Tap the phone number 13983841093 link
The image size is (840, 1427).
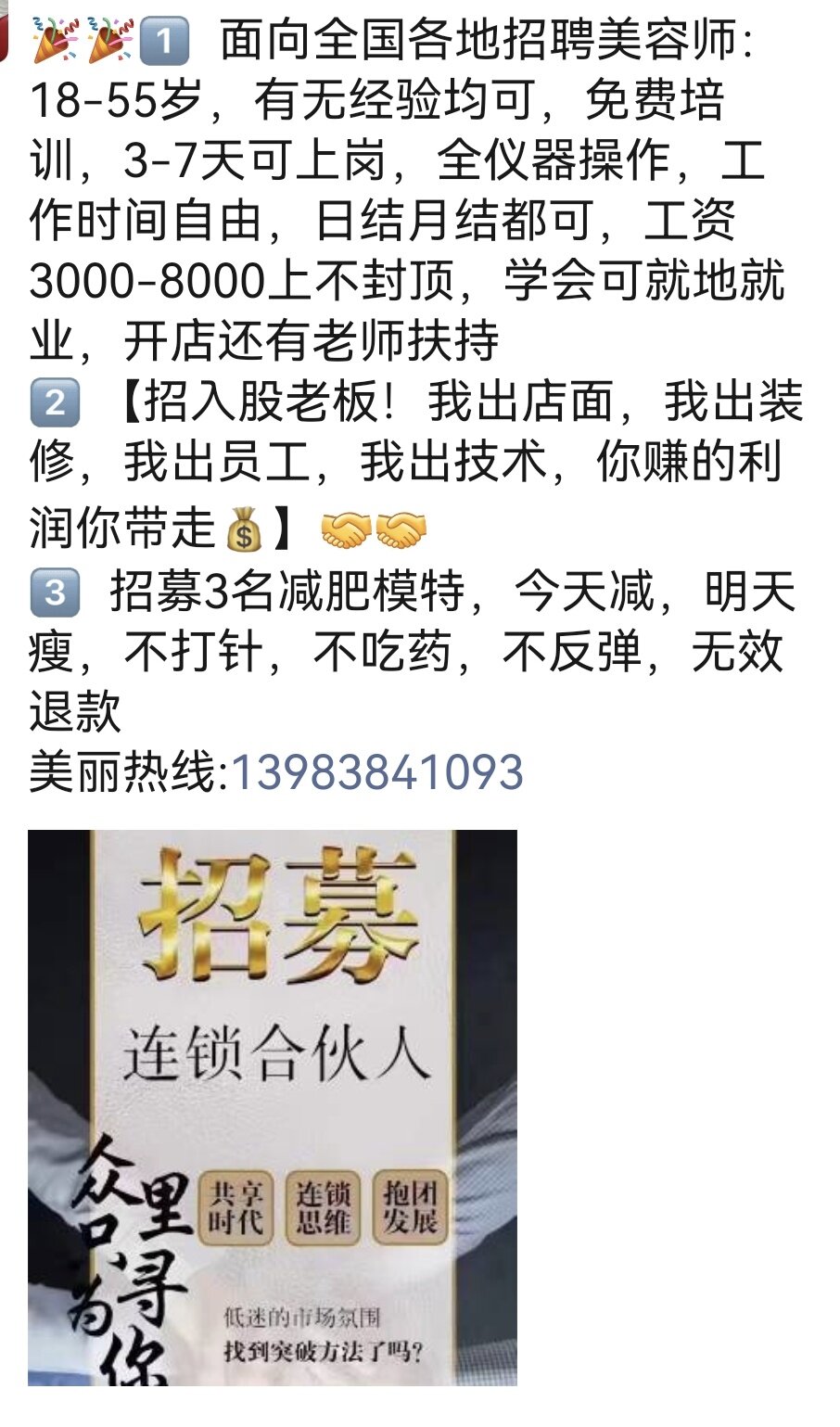376,772
